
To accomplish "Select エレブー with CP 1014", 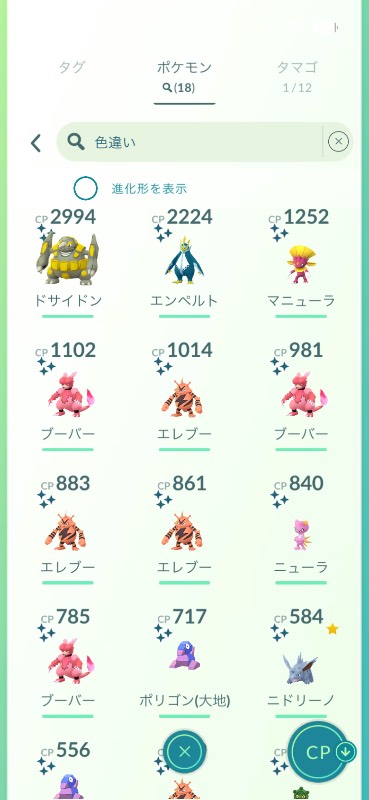I will tap(184, 396).
